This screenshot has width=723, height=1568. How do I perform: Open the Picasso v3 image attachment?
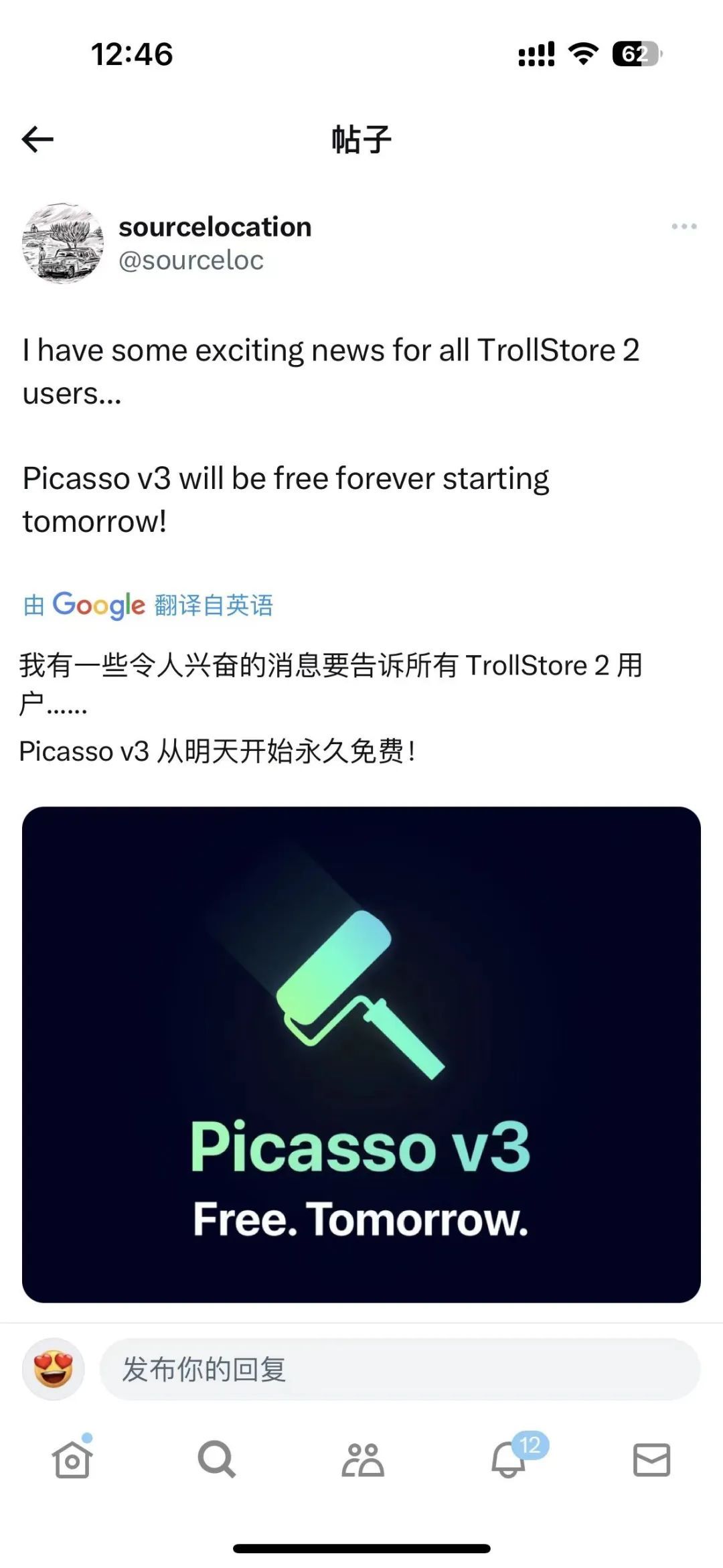pyautogui.click(x=361, y=1054)
